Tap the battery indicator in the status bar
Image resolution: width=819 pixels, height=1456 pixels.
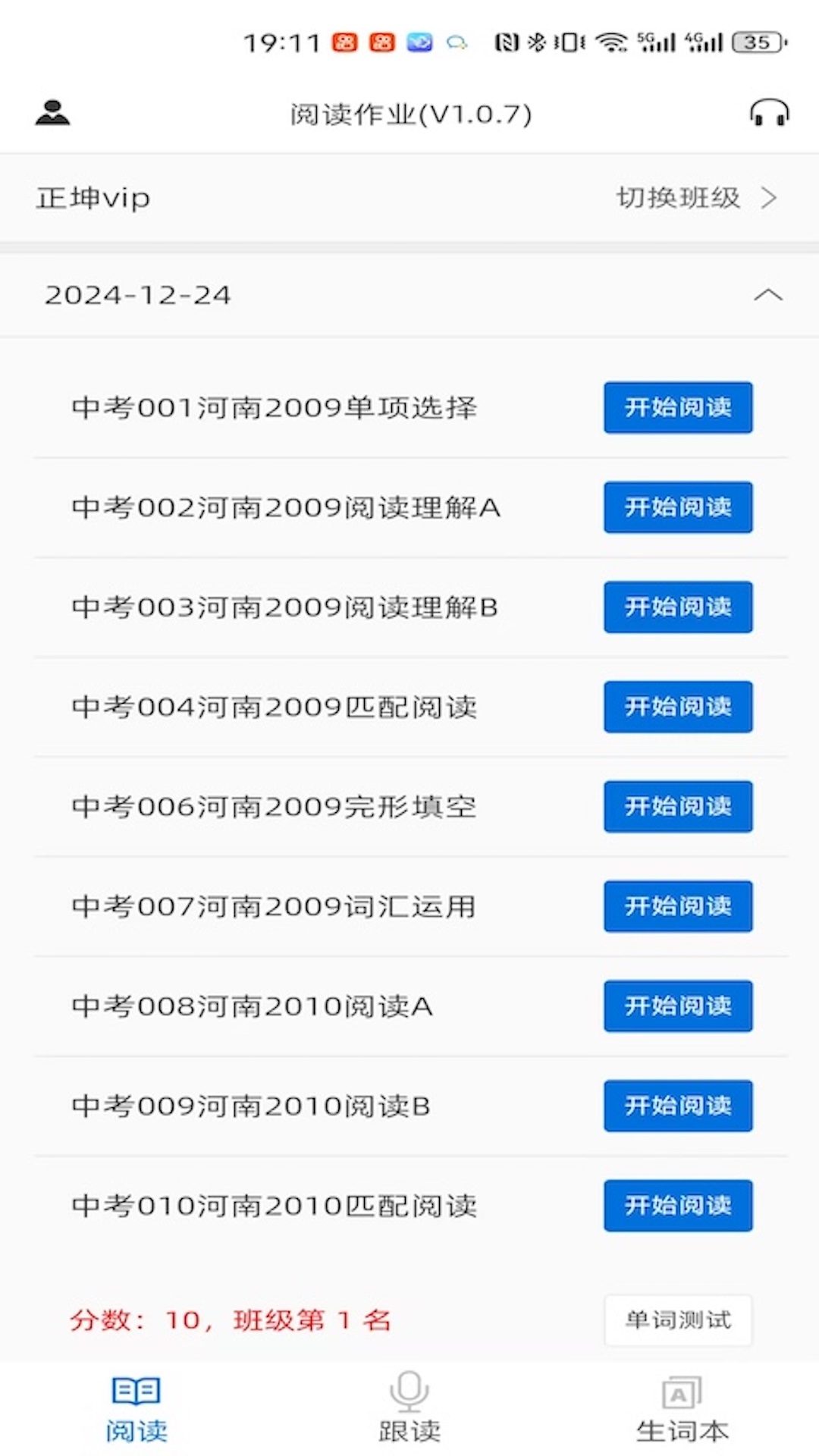752,43
